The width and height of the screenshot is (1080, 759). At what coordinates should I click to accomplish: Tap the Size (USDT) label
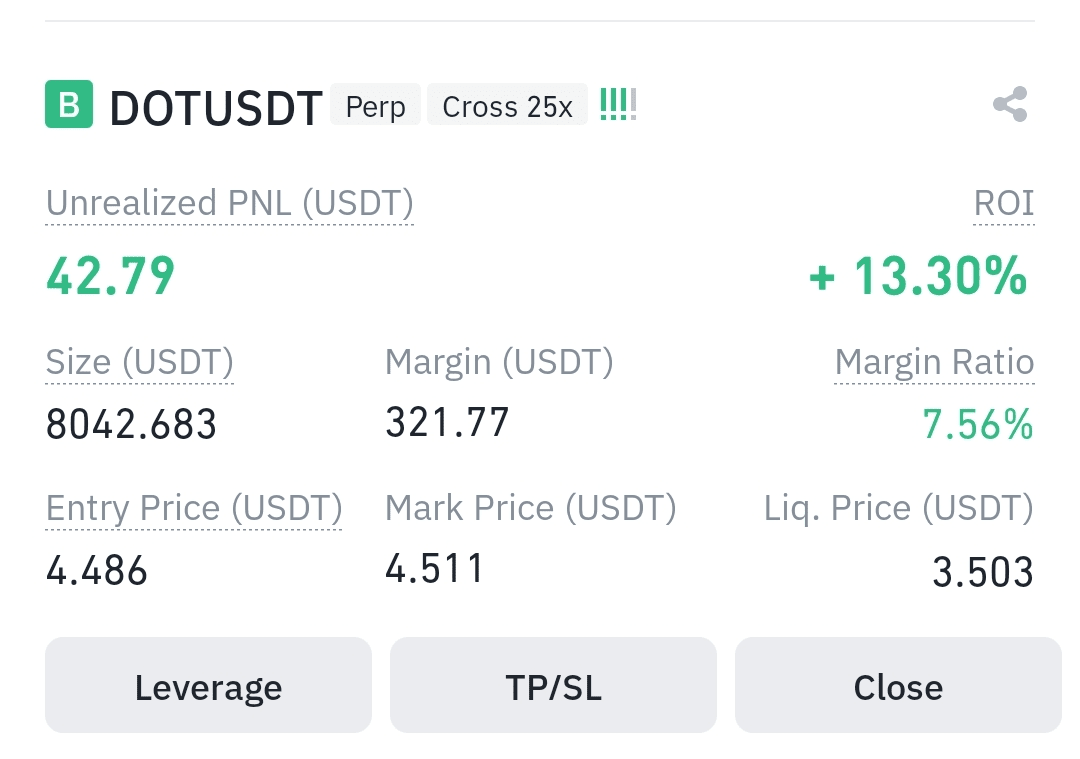(140, 362)
